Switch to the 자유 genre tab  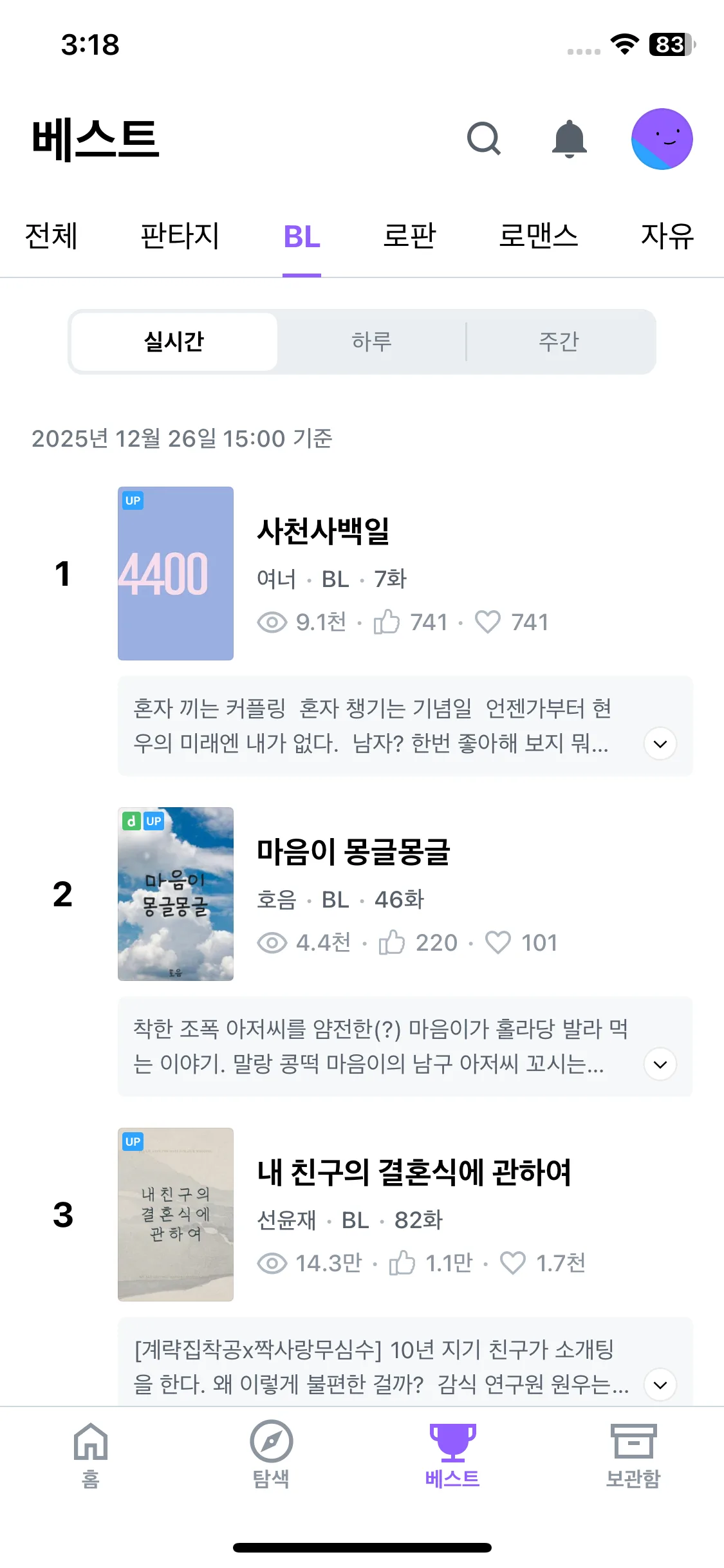coord(667,236)
